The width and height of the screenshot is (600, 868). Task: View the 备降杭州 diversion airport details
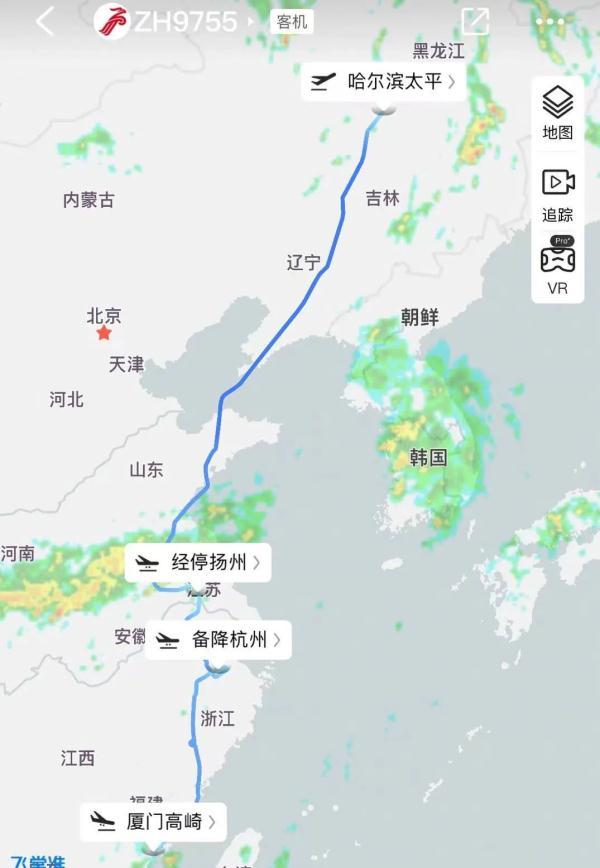pyautogui.click(x=218, y=640)
